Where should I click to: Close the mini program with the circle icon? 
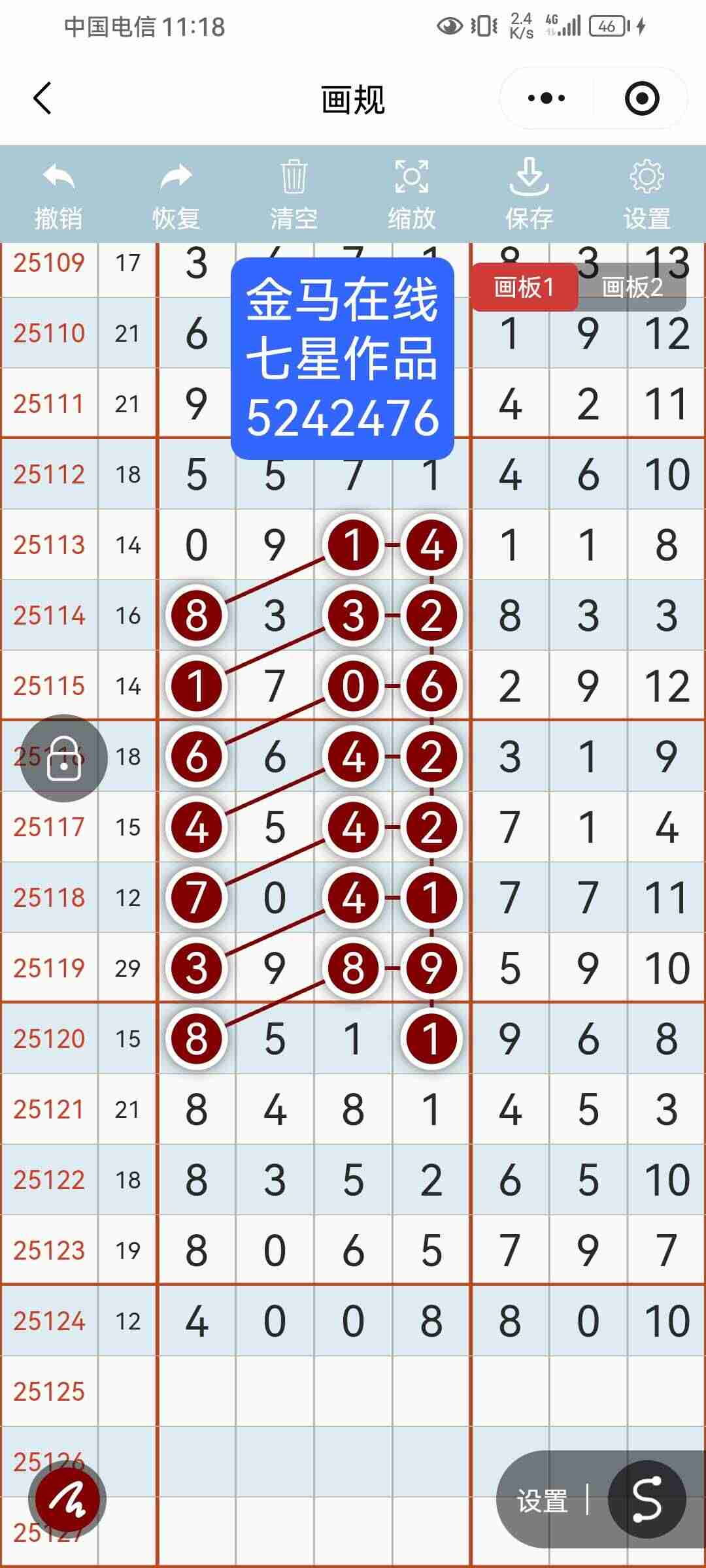pos(641,99)
